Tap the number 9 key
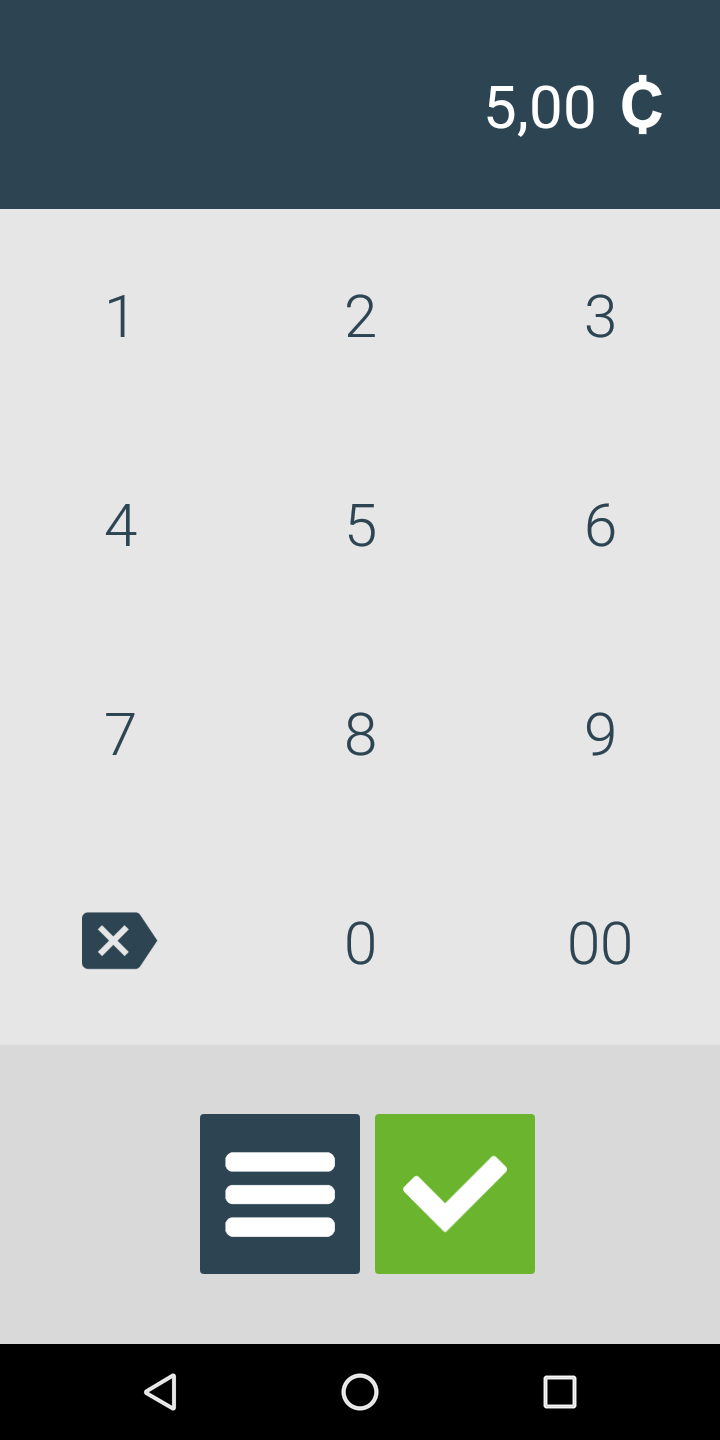This screenshot has width=720, height=1440. coord(600,734)
